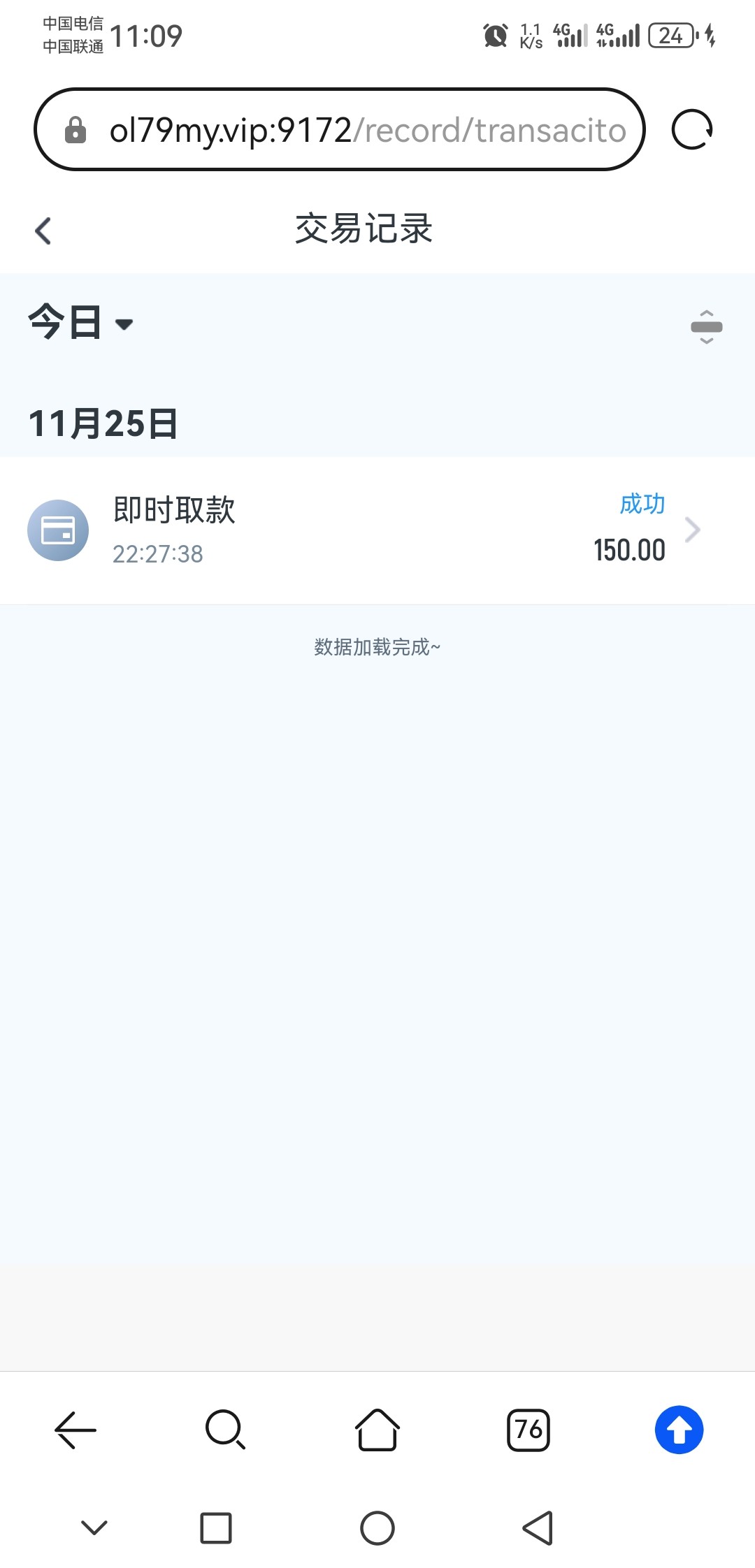The height and width of the screenshot is (1568, 755).
Task: Open system recent apps
Action: (x=216, y=1528)
